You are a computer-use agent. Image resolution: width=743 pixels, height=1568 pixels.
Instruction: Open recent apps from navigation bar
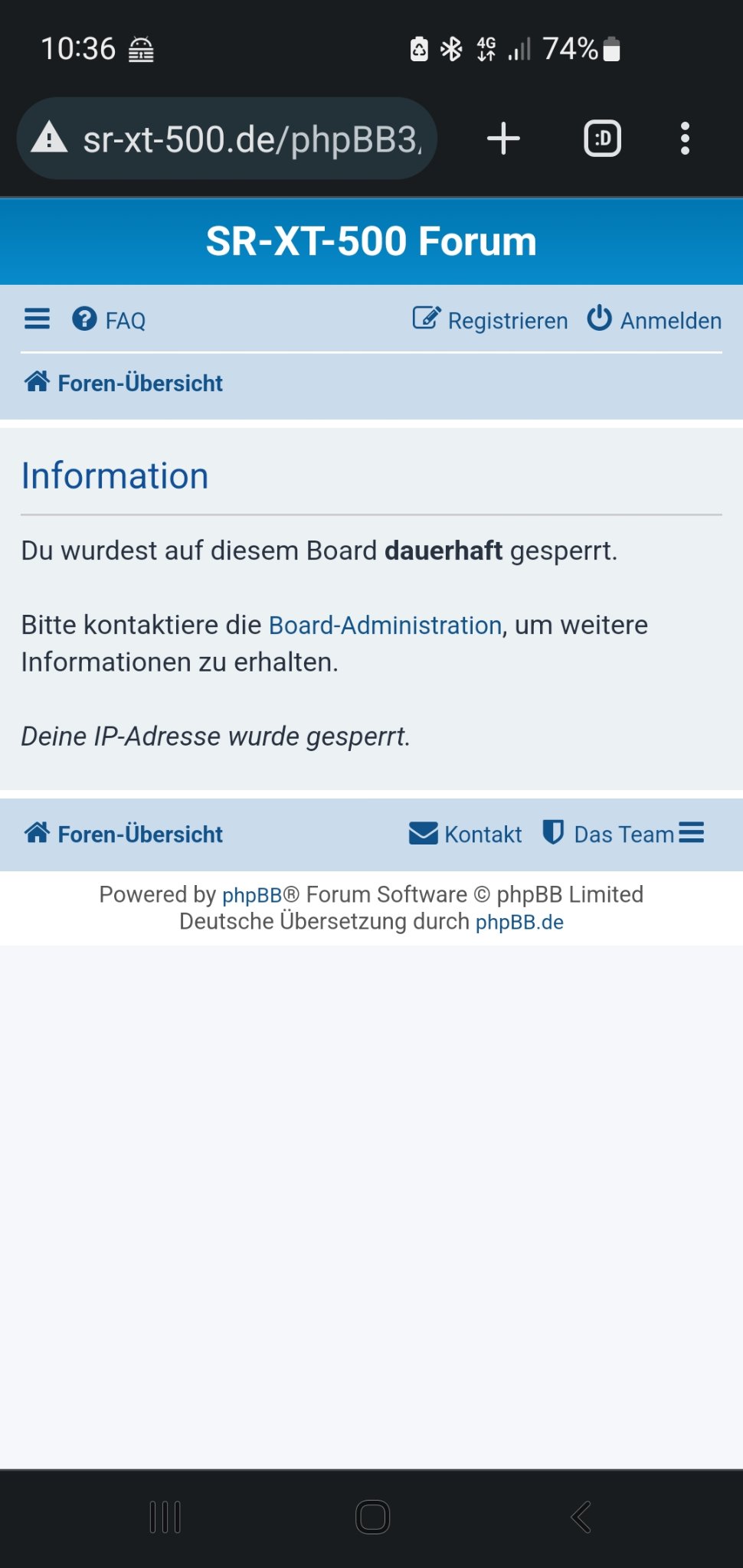(x=165, y=1517)
